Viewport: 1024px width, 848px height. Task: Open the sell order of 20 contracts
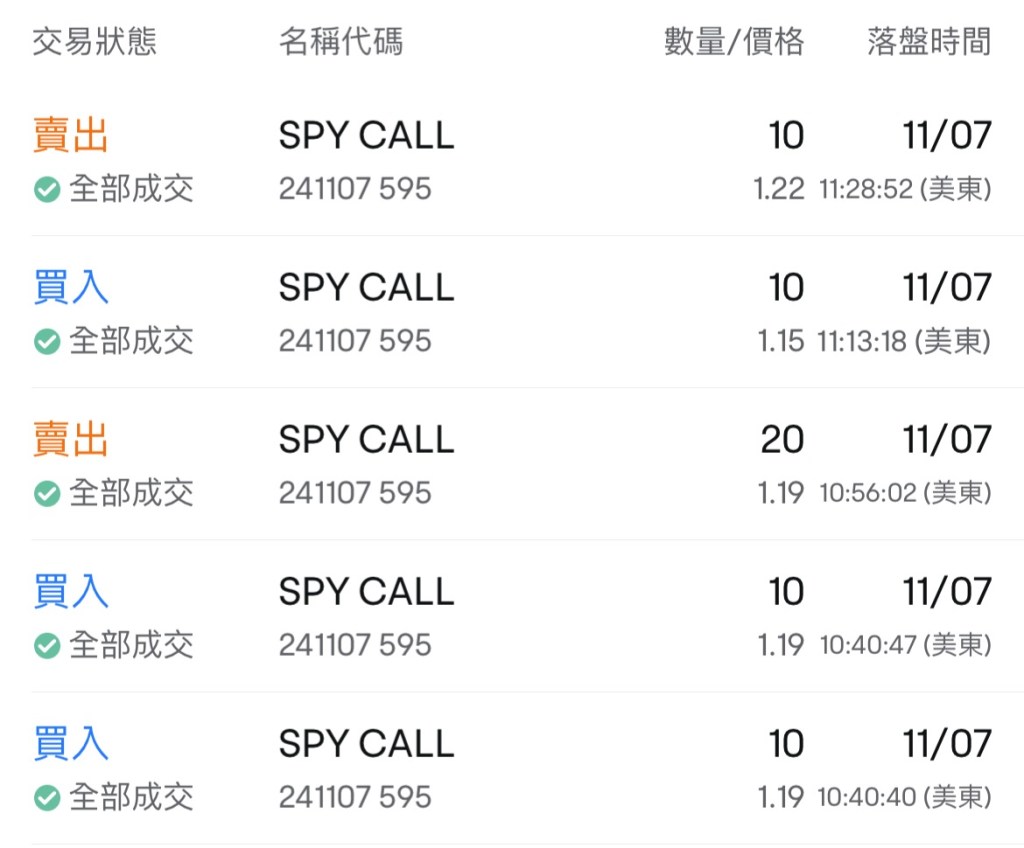[x=512, y=464]
